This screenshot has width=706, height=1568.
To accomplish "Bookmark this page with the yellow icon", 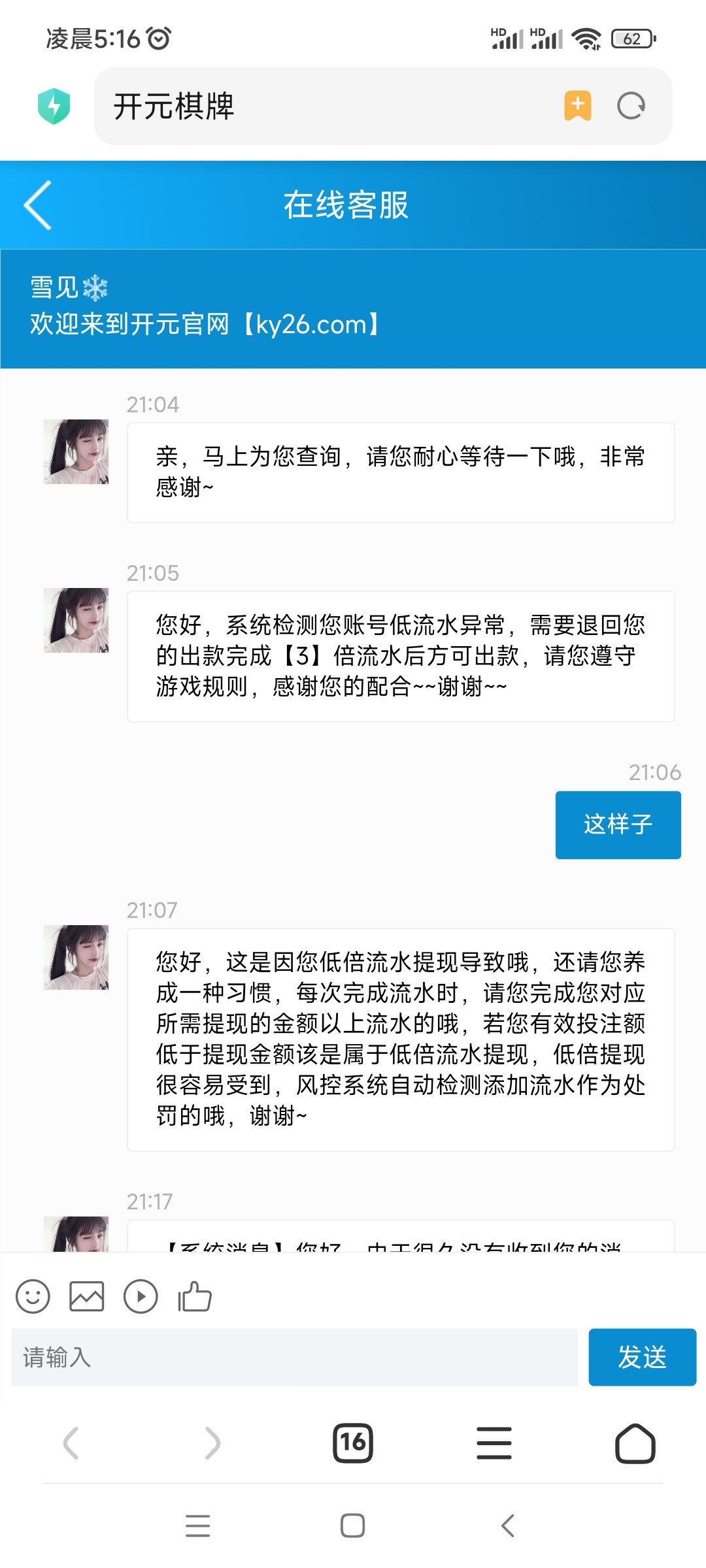I will pyautogui.click(x=577, y=106).
